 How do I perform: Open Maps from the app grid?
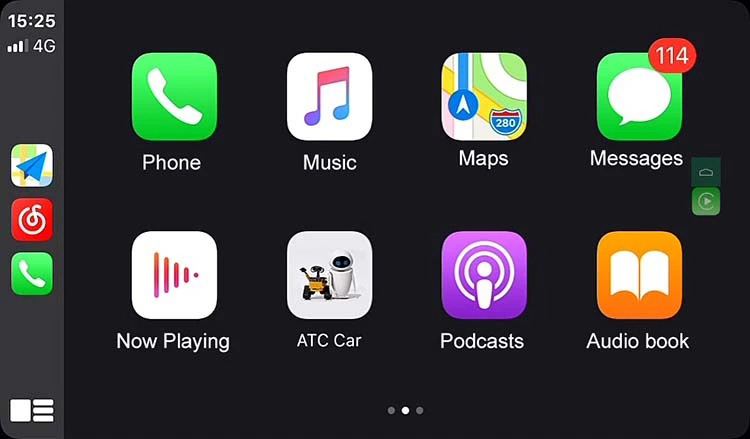[x=484, y=96]
